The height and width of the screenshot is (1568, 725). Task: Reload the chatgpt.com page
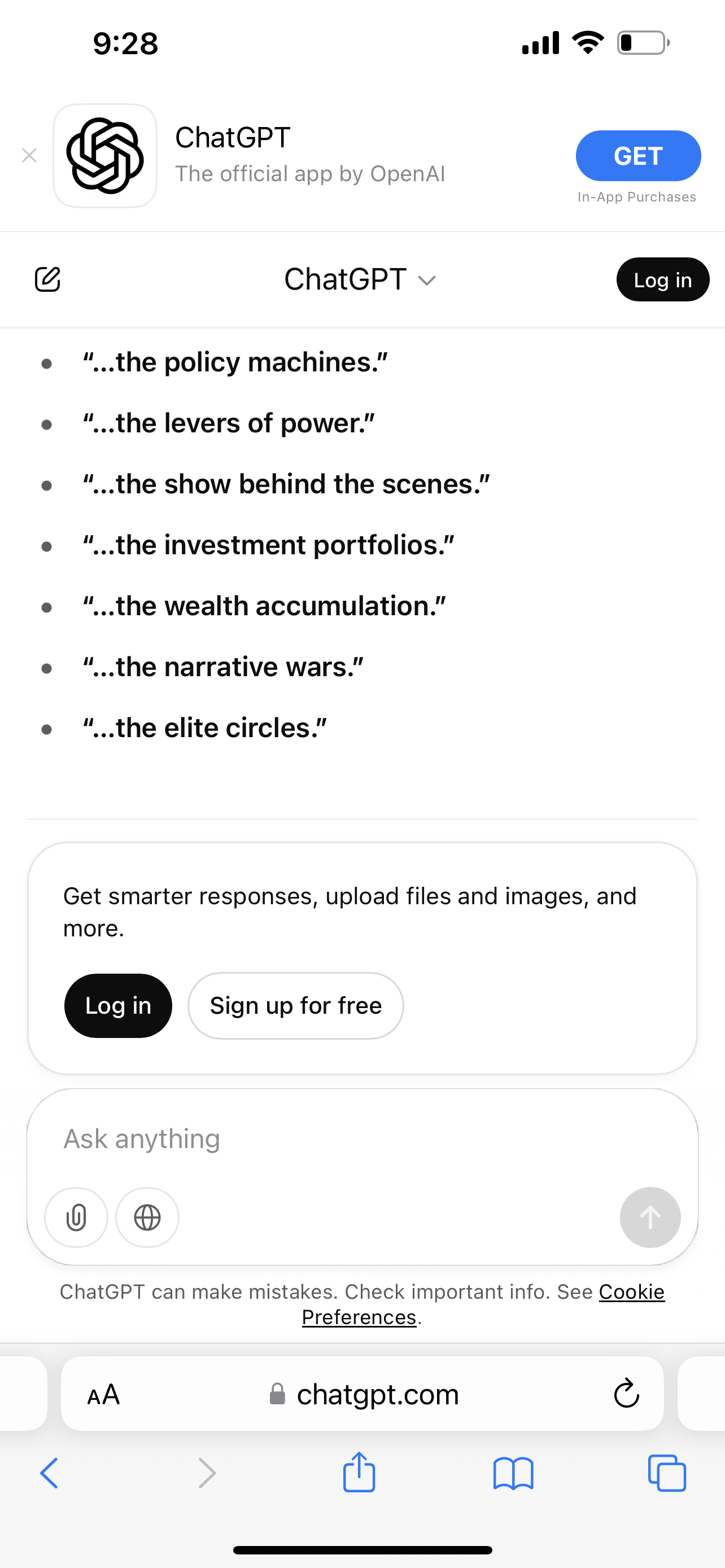(x=626, y=1393)
